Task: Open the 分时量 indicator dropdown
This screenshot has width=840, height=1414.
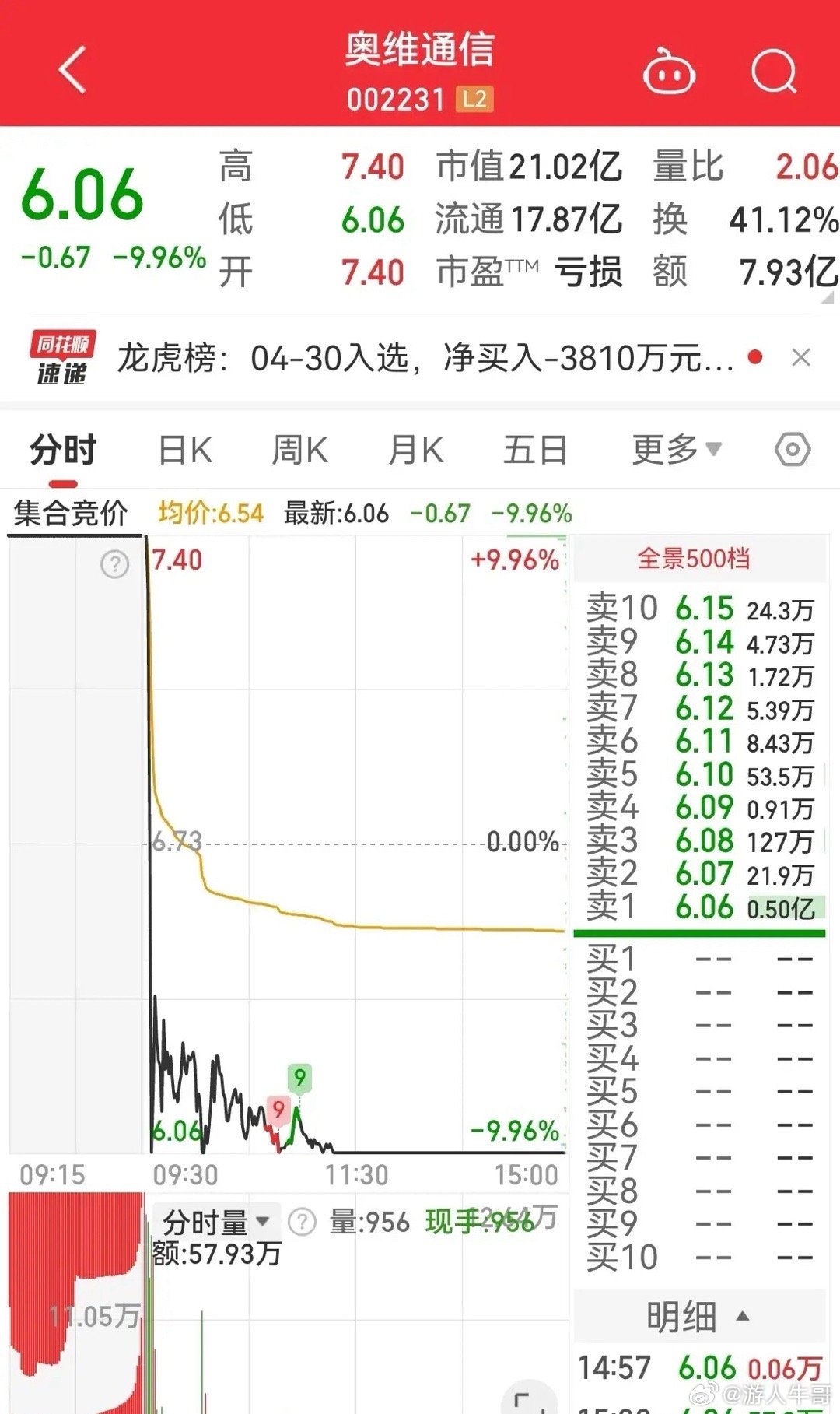Action: tap(215, 1222)
